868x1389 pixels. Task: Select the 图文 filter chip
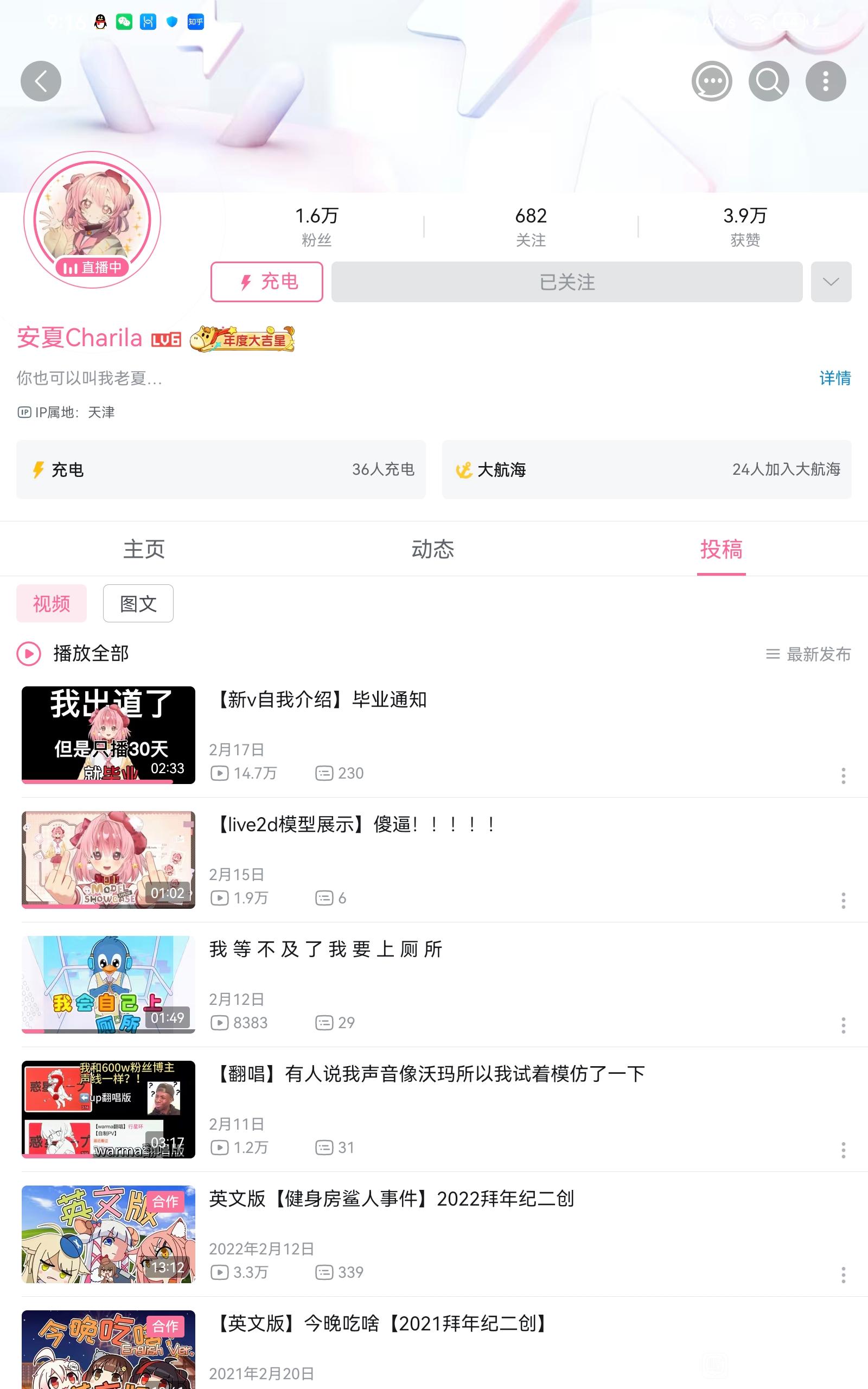pos(138,603)
